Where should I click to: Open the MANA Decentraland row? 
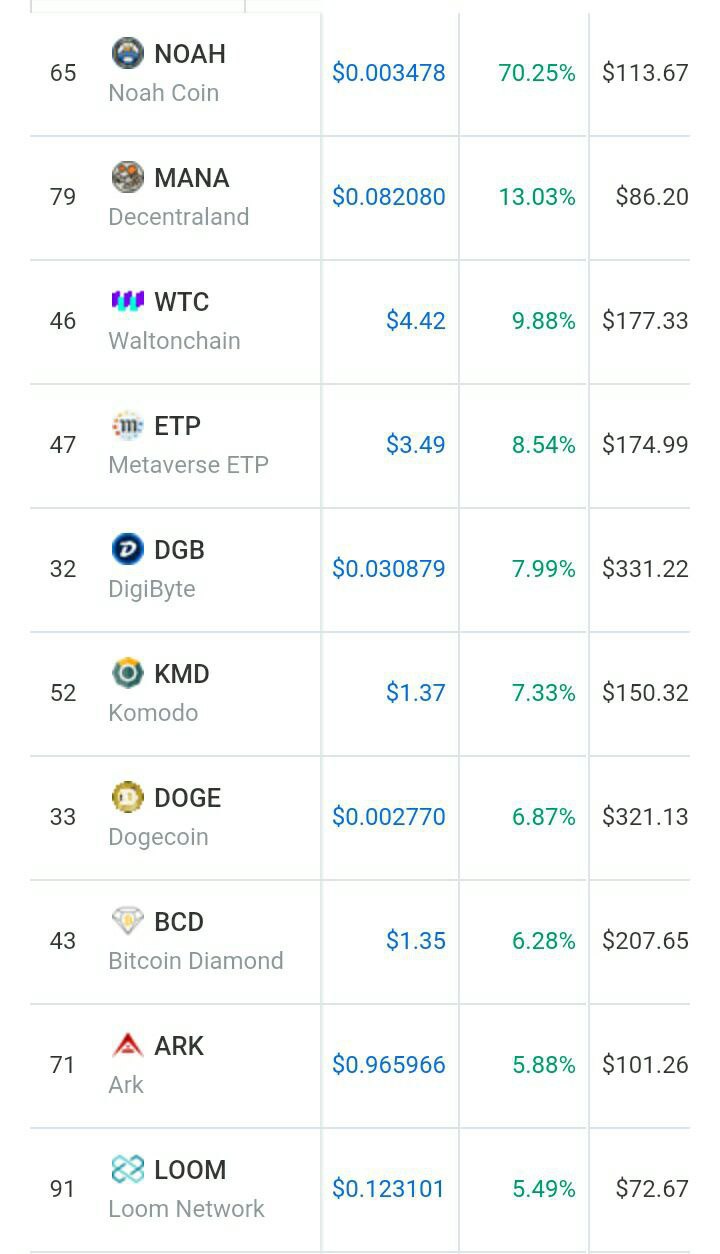point(360,198)
